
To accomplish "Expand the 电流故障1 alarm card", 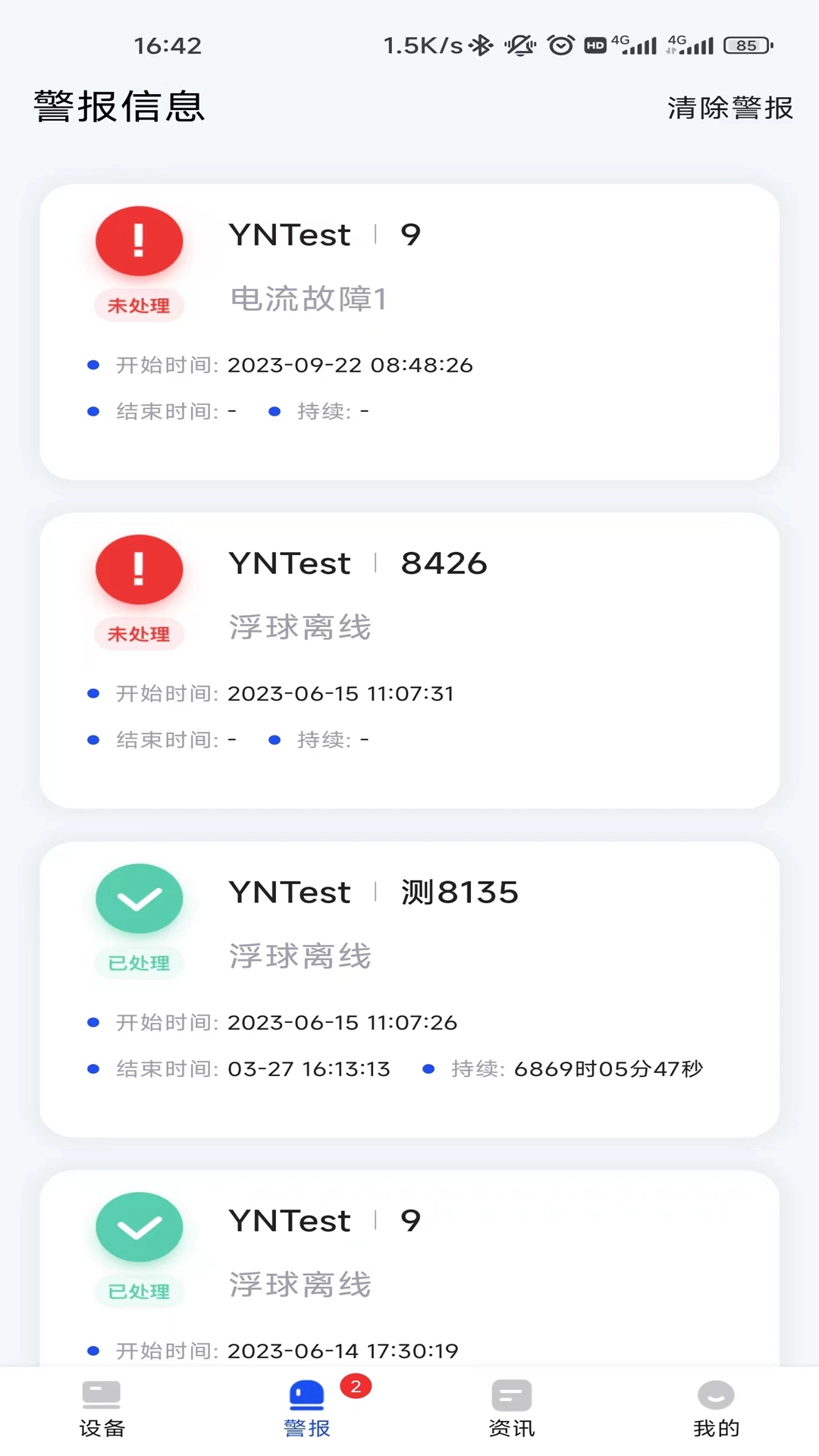I will pyautogui.click(x=409, y=326).
